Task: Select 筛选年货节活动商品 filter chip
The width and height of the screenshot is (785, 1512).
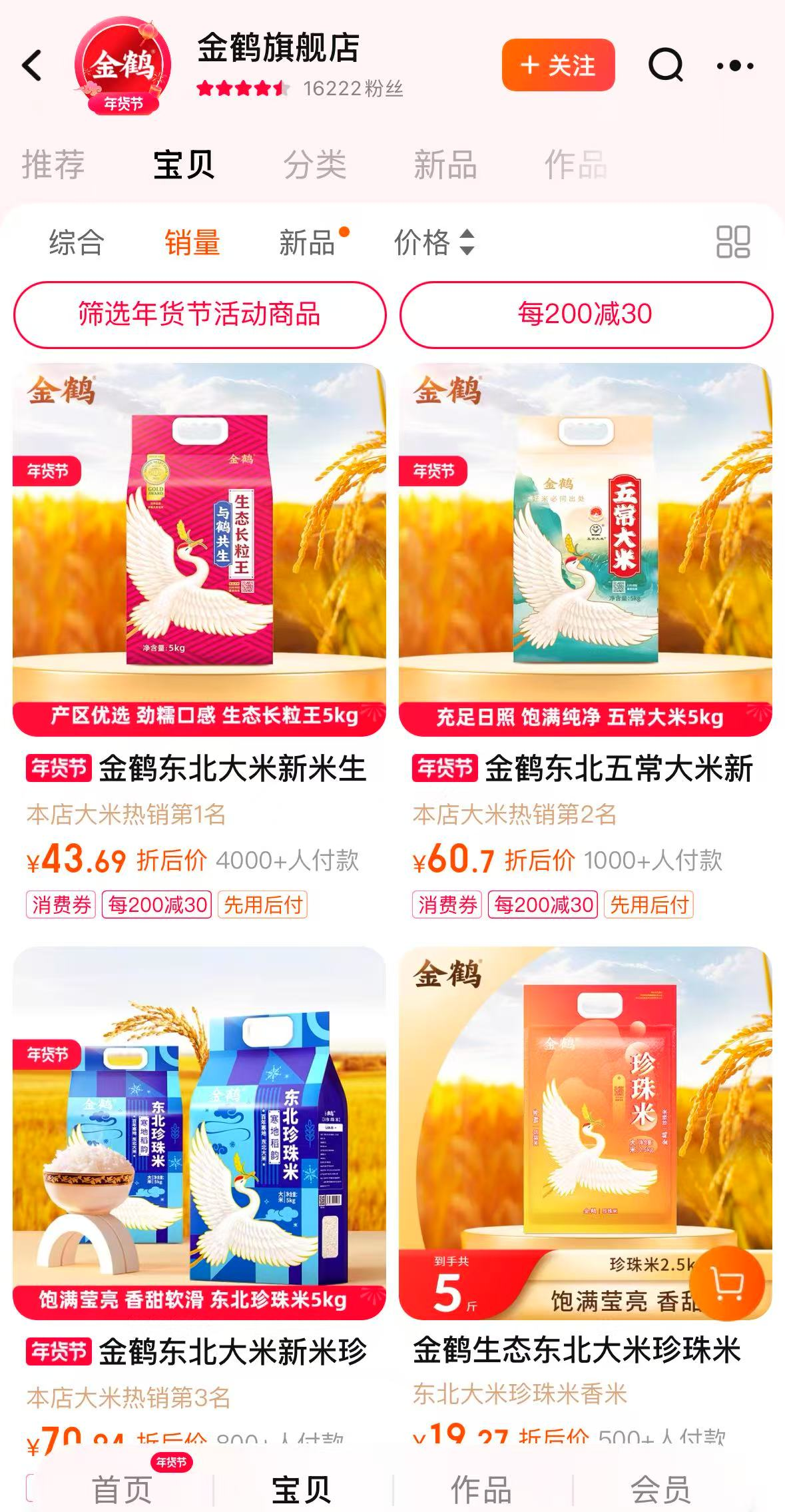Action: (200, 314)
